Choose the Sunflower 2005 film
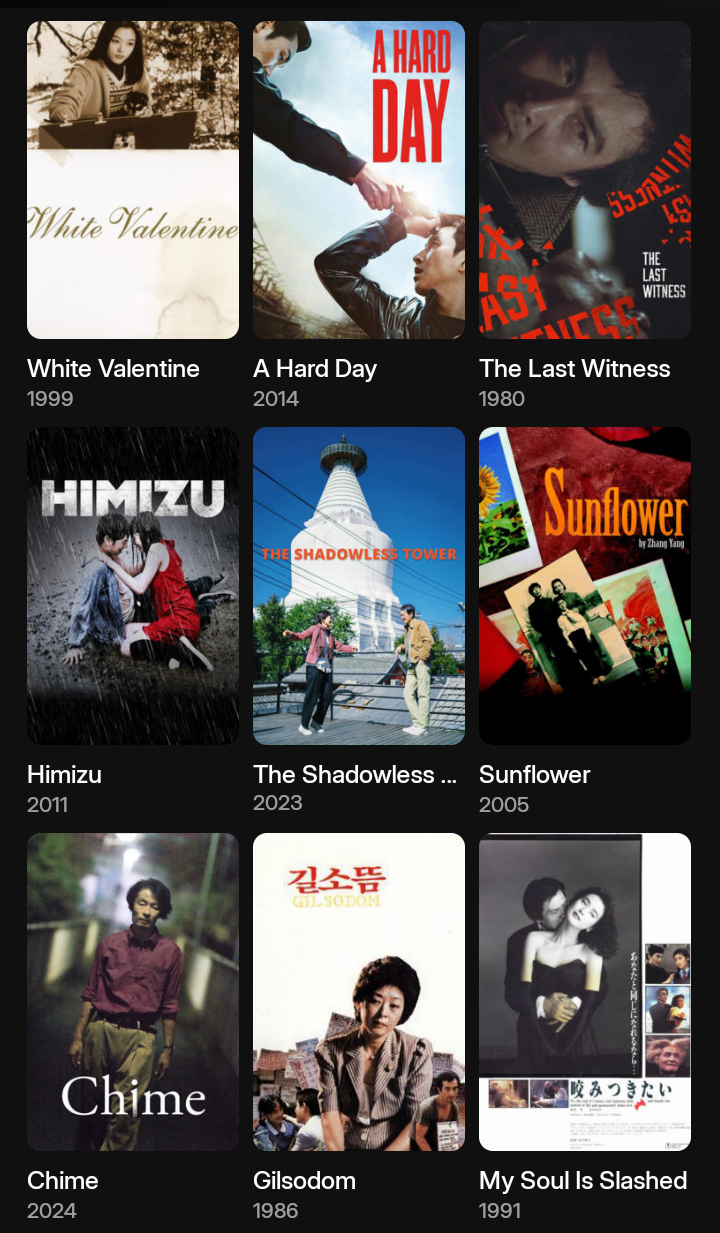Screen dimensions: 720x1233 585,586
